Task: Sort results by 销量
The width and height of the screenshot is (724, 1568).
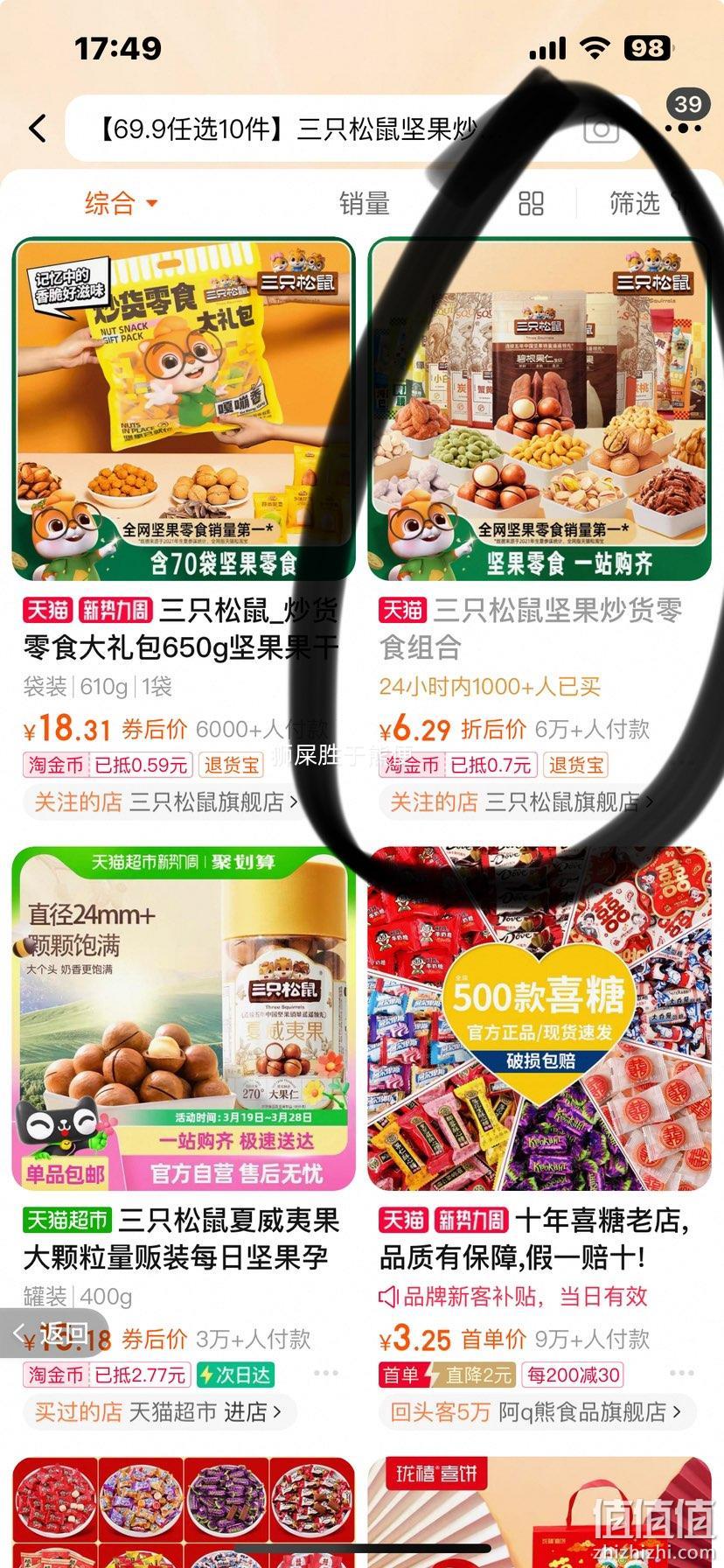Action: pos(364,204)
